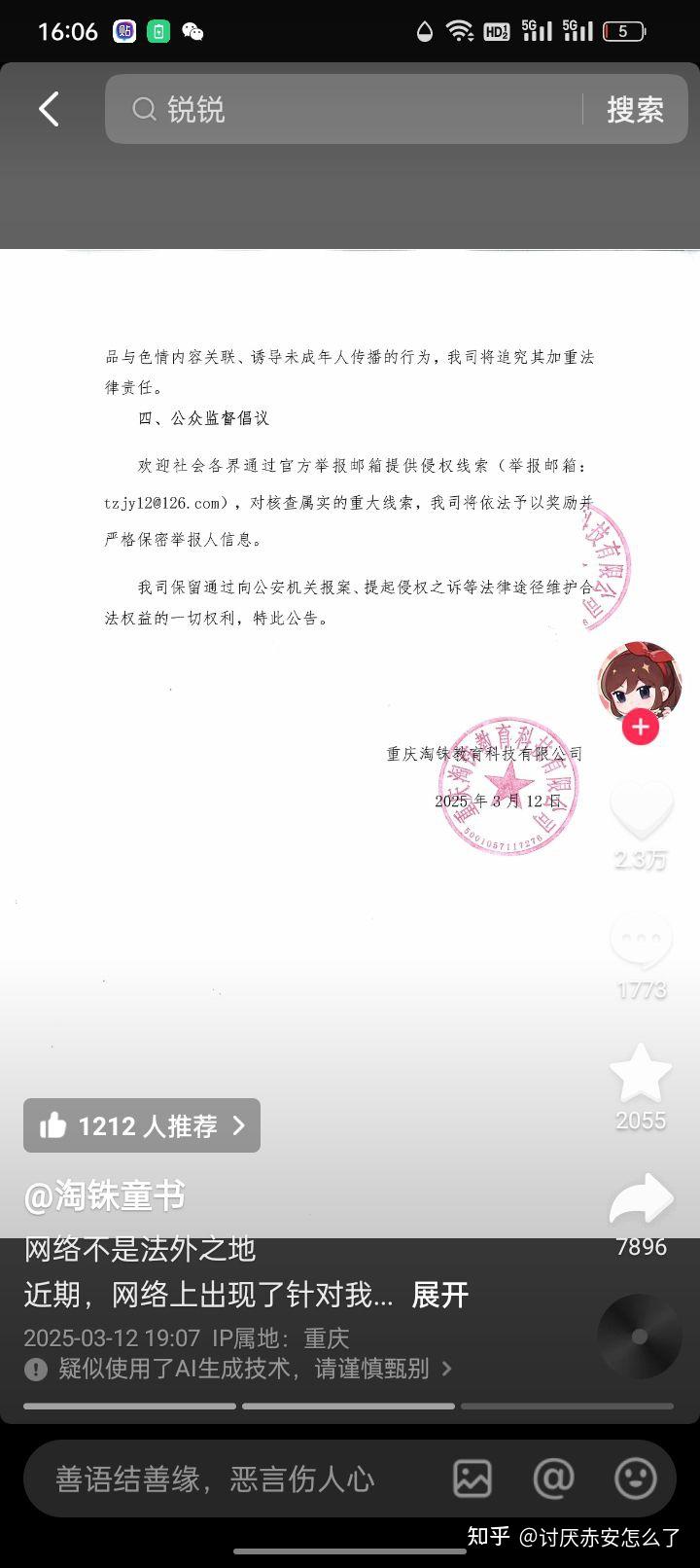
Task: Attach an image to the comment
Action: [472, 1479]
